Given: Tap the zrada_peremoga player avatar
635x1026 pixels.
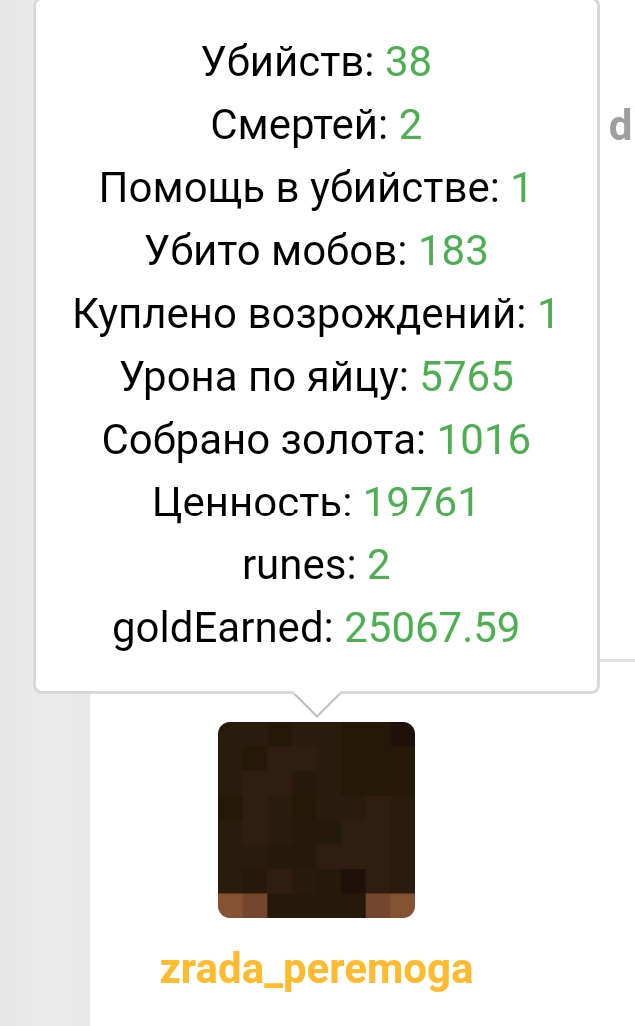Looking at the screenshot, I should coord(316,819).
